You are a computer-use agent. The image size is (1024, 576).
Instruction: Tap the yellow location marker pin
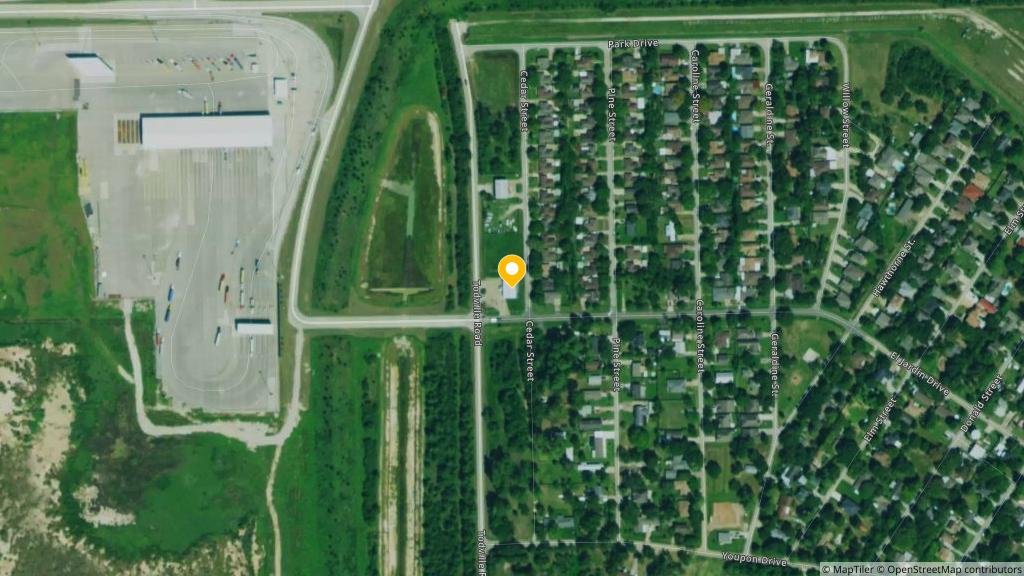tap(512, 270)
